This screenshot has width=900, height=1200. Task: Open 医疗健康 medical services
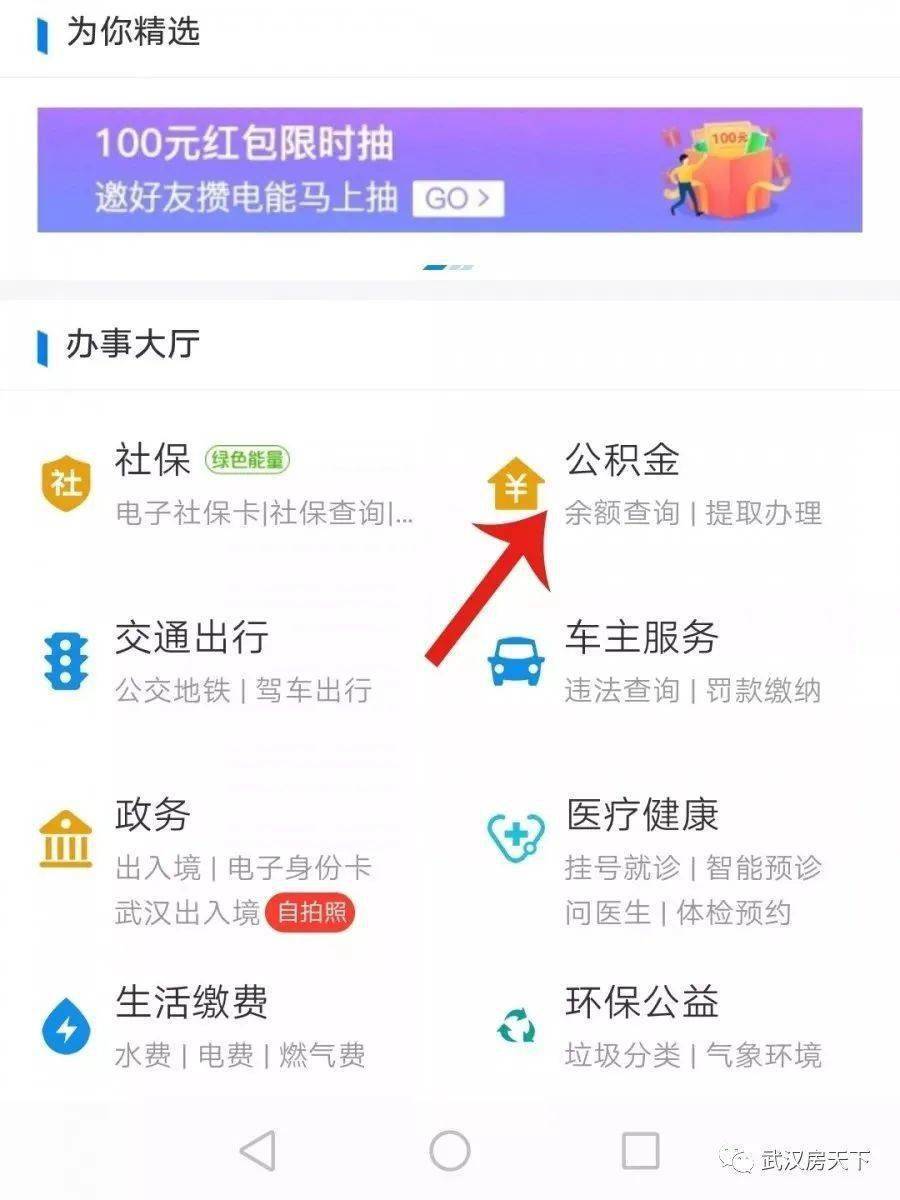(x=641, y=815)
